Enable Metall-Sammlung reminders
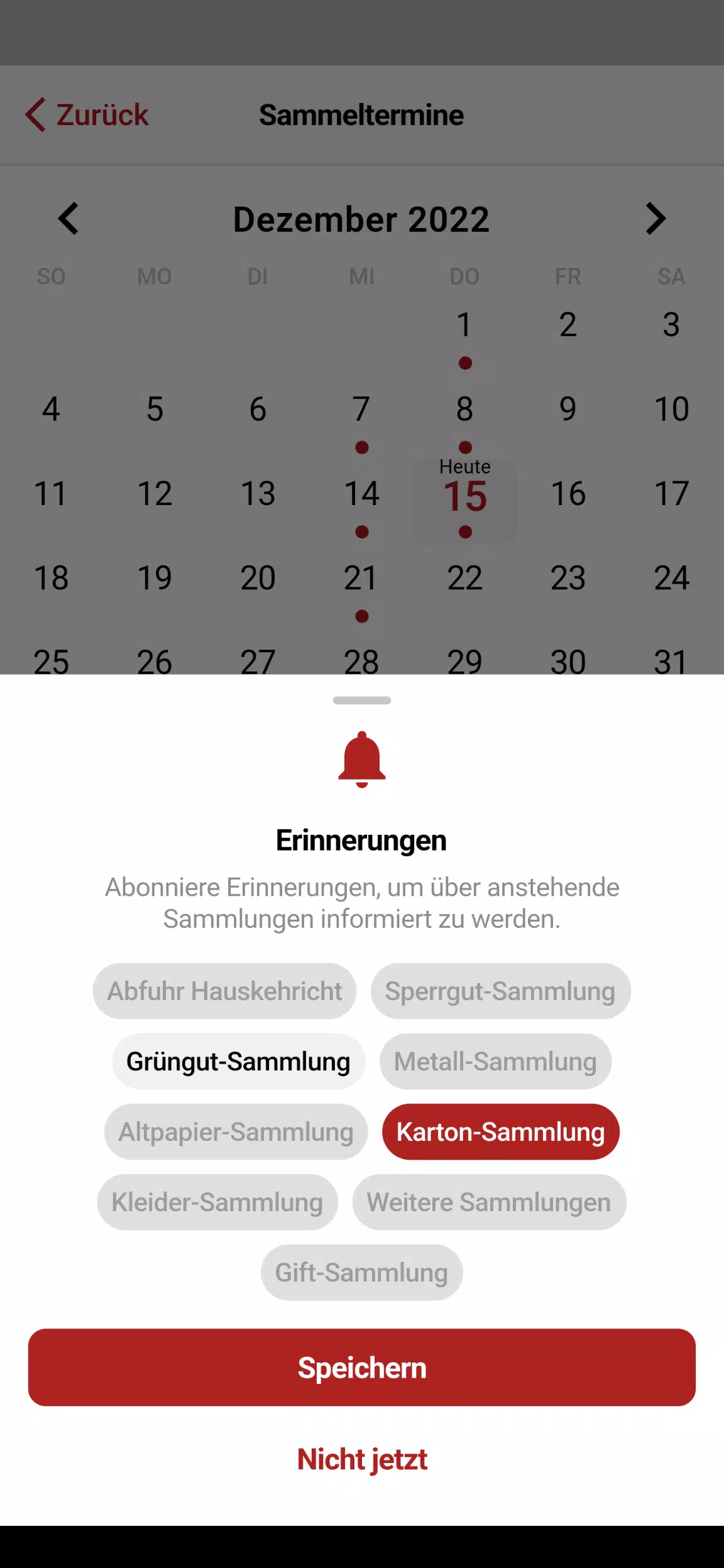The image size is (724, 1568). coord(495,1062)
